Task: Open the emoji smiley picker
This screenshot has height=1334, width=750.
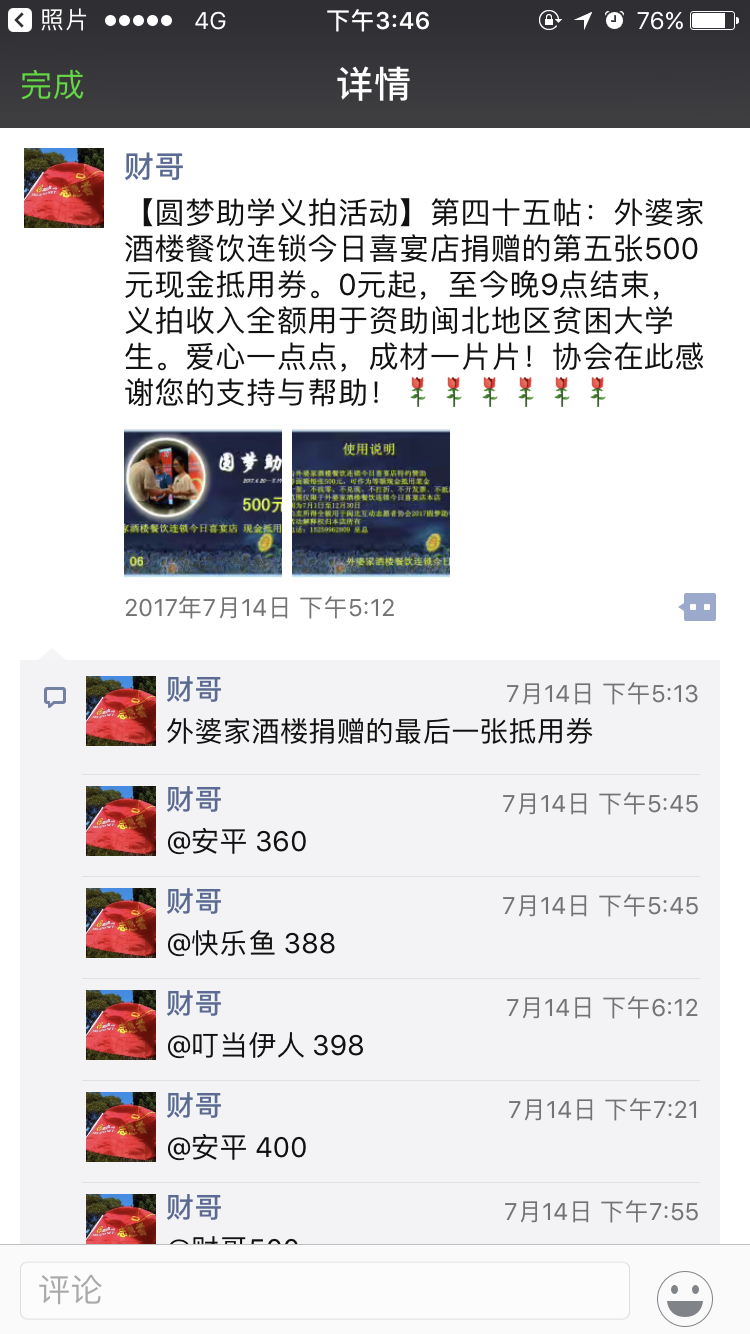Action: (685, 1298)
